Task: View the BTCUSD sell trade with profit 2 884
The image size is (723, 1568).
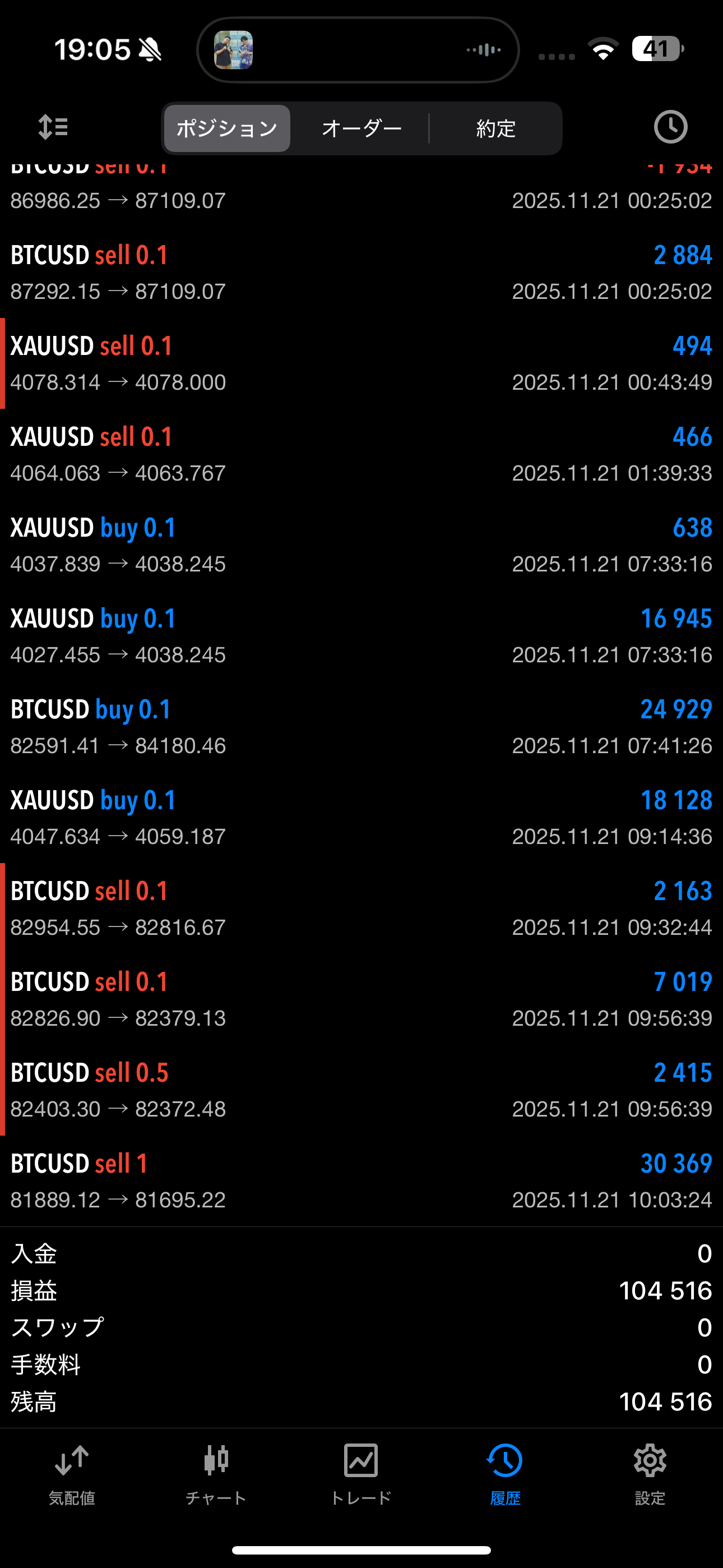Action: (361, 273)
